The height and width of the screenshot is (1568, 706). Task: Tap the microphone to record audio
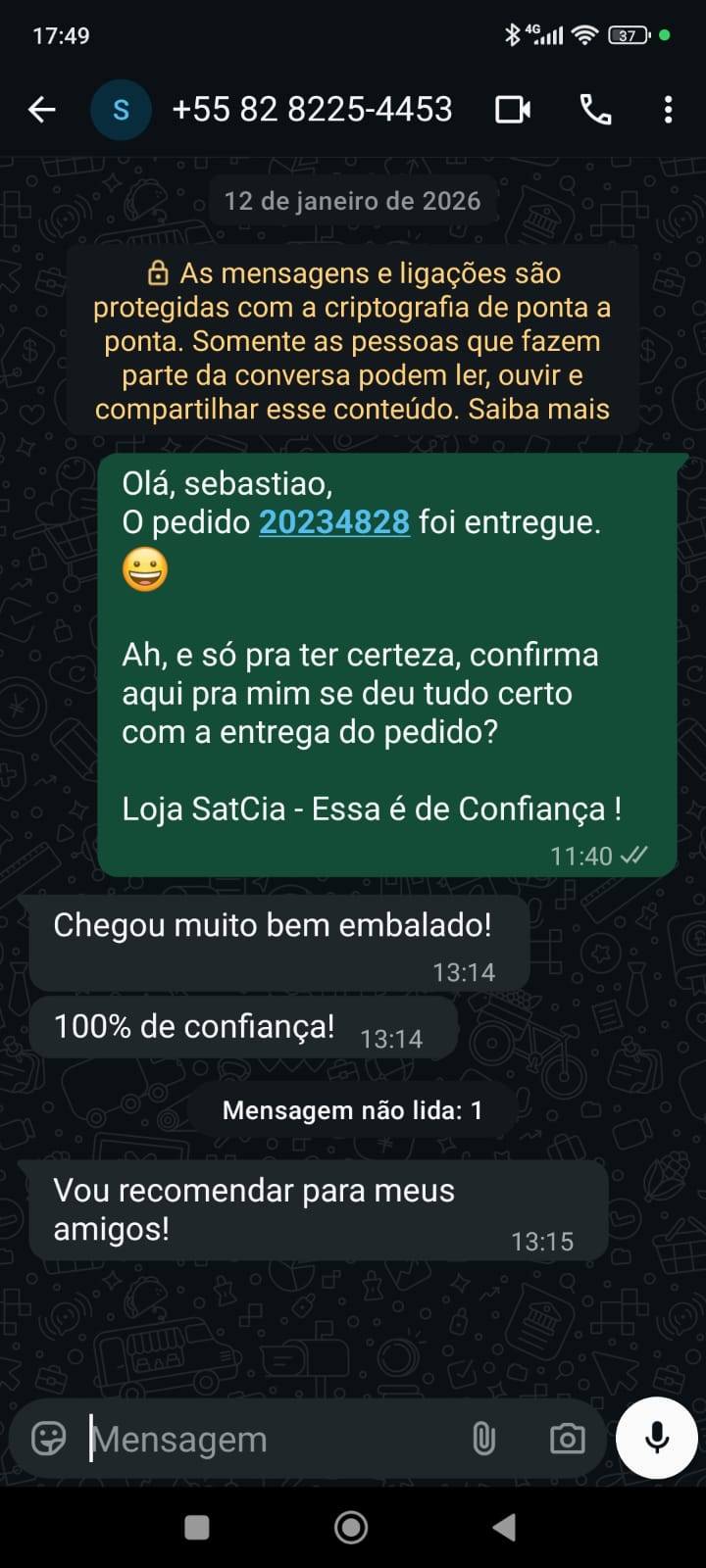coord(657,1438)
